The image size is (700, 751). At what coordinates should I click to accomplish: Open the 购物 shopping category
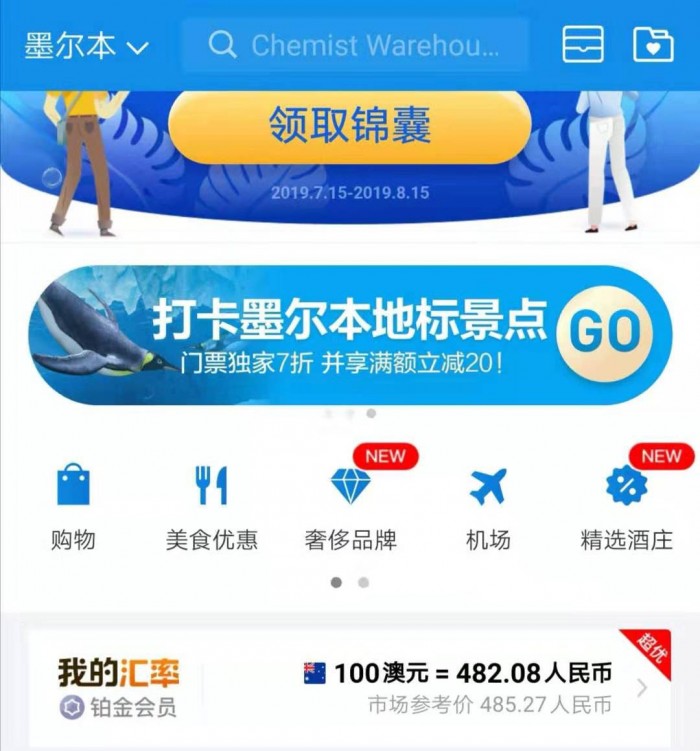tap(73, 507)
